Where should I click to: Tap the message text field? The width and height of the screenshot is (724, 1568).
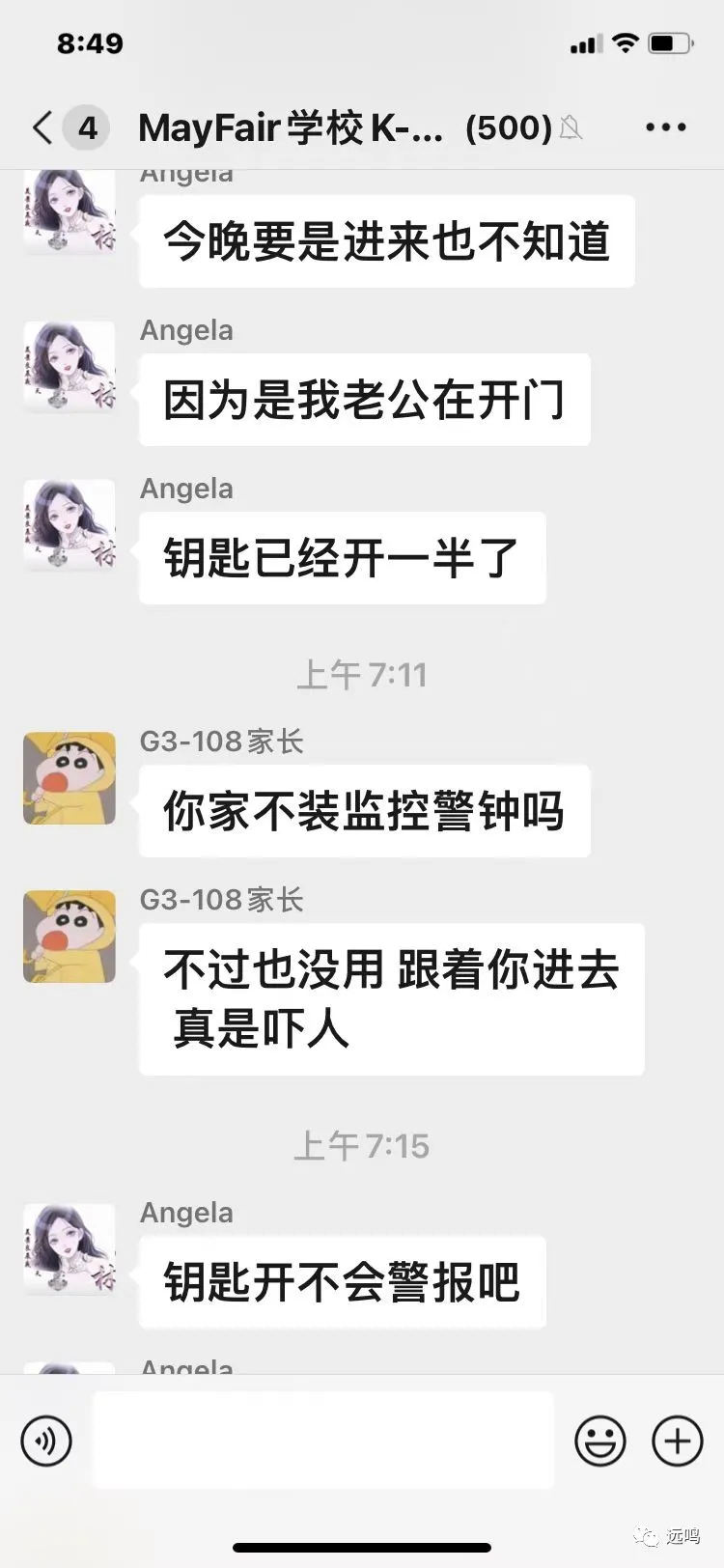pyautogui.click(x=322, y=1440)
